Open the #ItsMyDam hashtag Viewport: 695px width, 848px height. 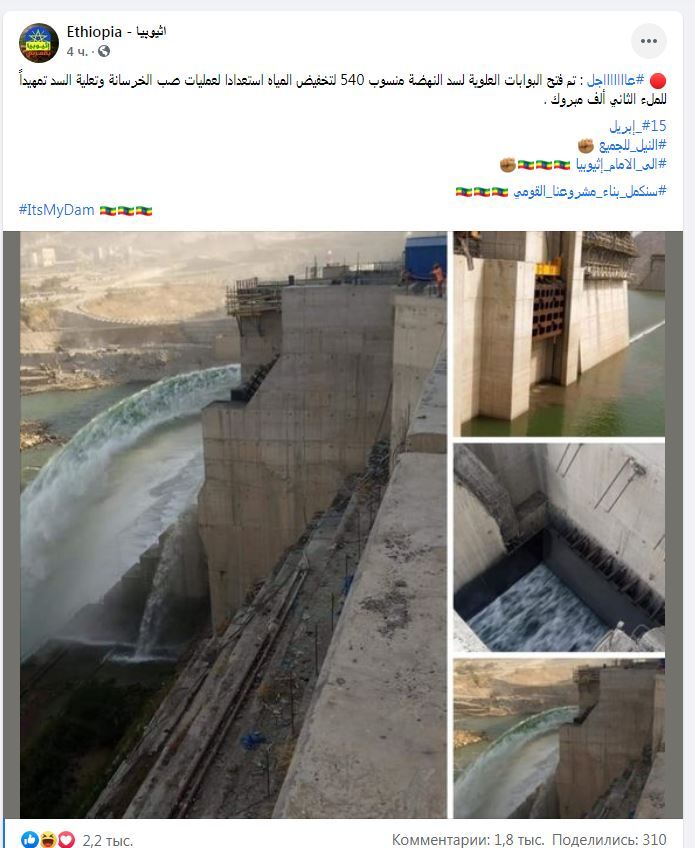[56, 210]
